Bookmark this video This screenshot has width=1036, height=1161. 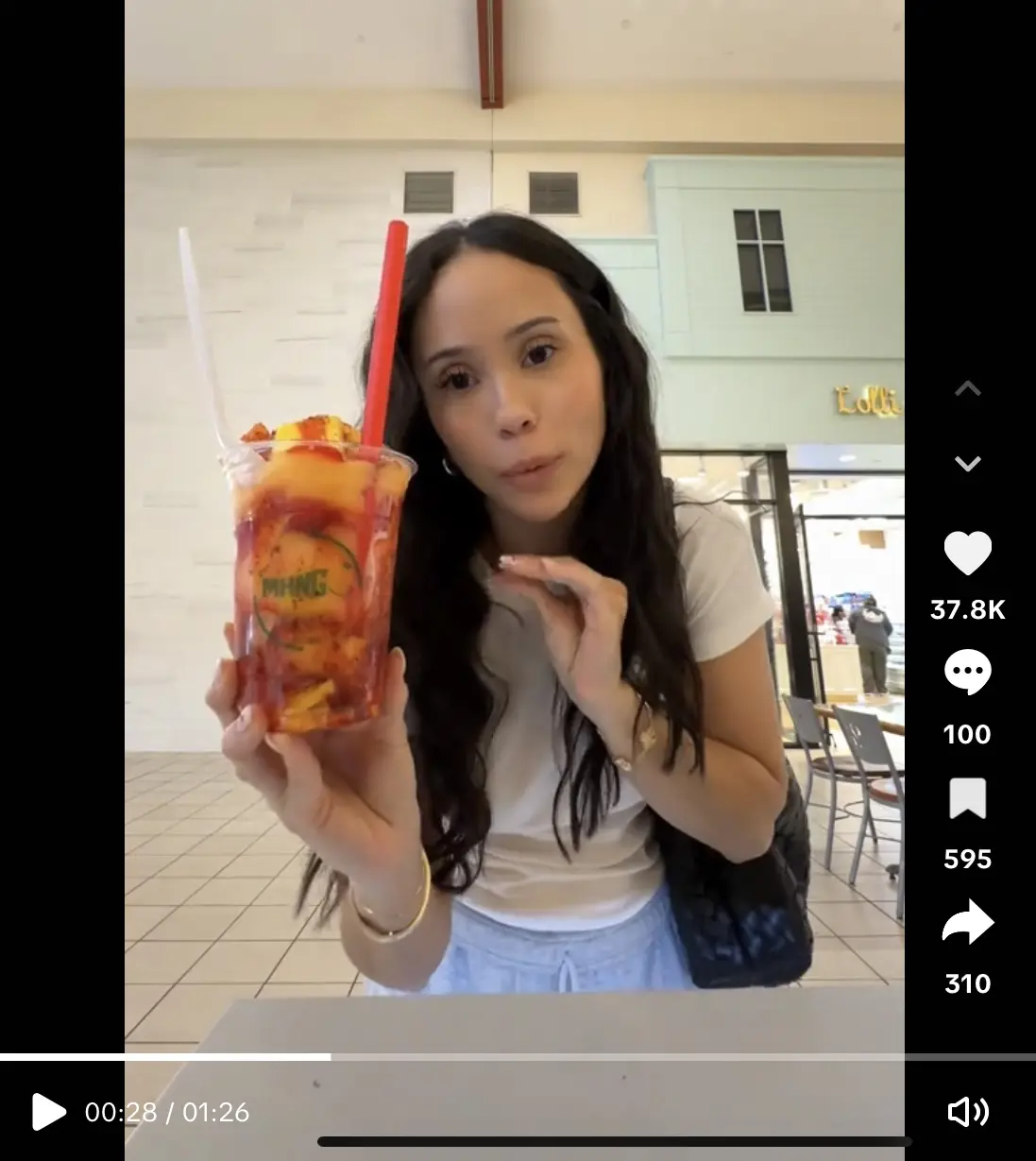pyautogui.click(x=967, y=799)
